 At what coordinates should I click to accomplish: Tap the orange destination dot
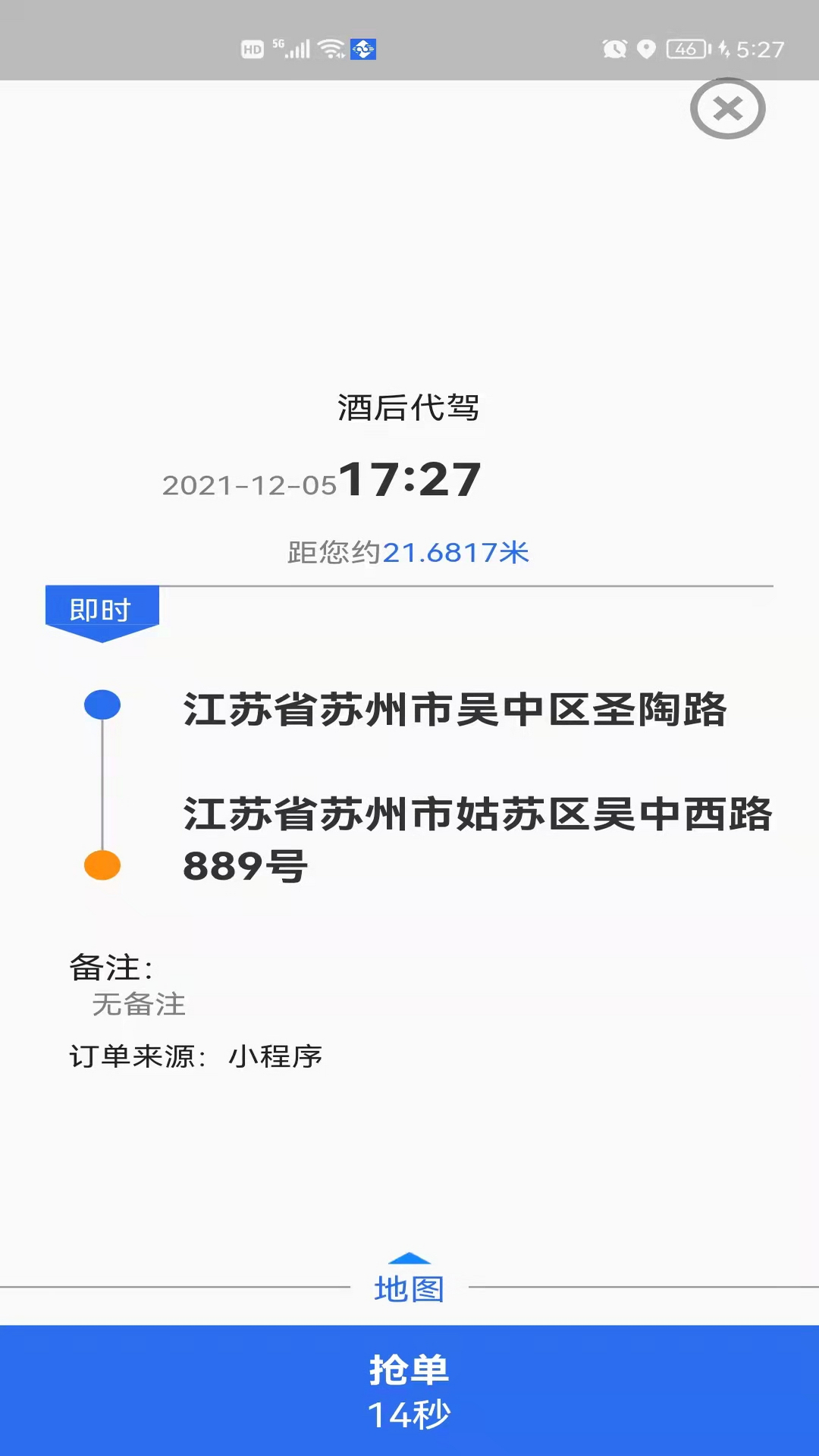[x=102, y=864]
